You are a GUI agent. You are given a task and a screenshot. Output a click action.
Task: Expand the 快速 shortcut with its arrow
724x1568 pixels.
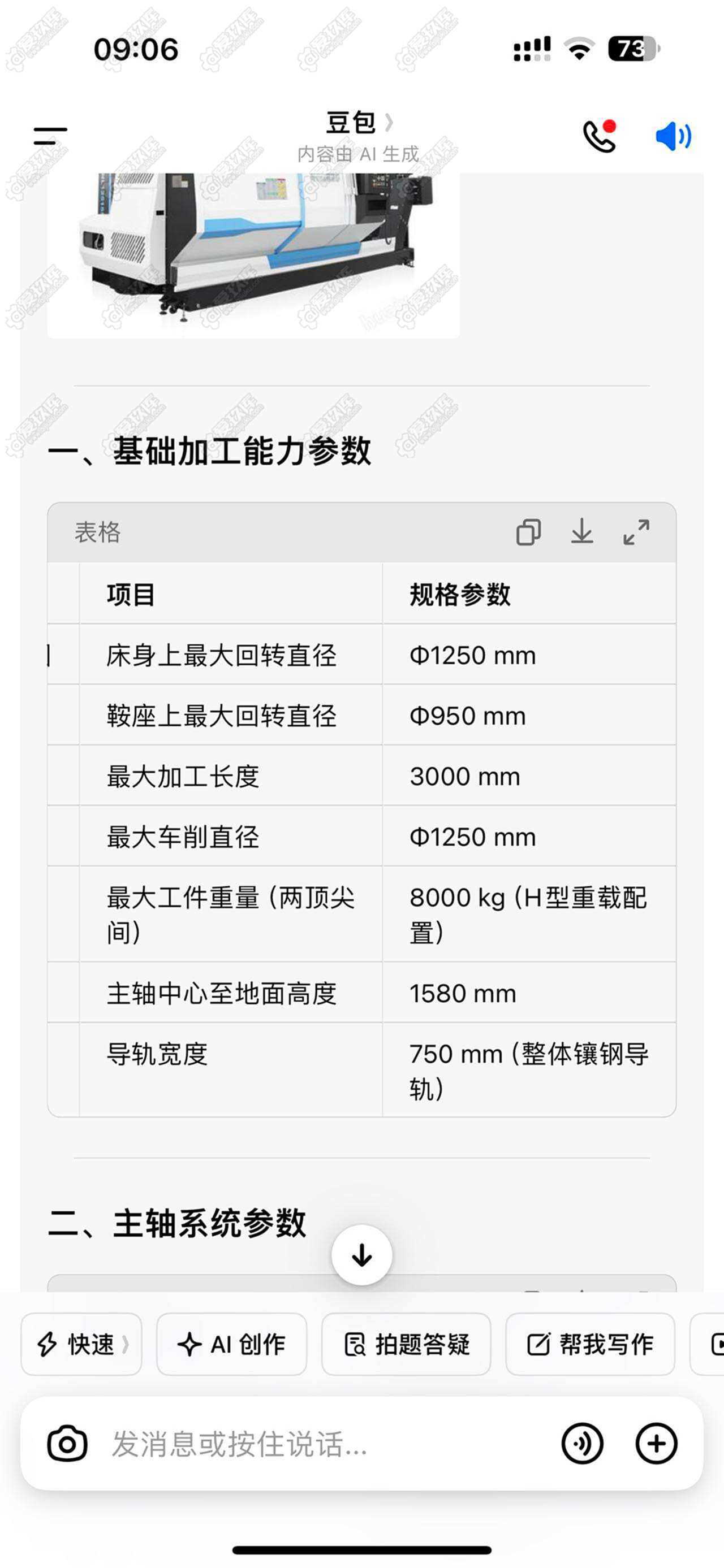[126, 1345]
